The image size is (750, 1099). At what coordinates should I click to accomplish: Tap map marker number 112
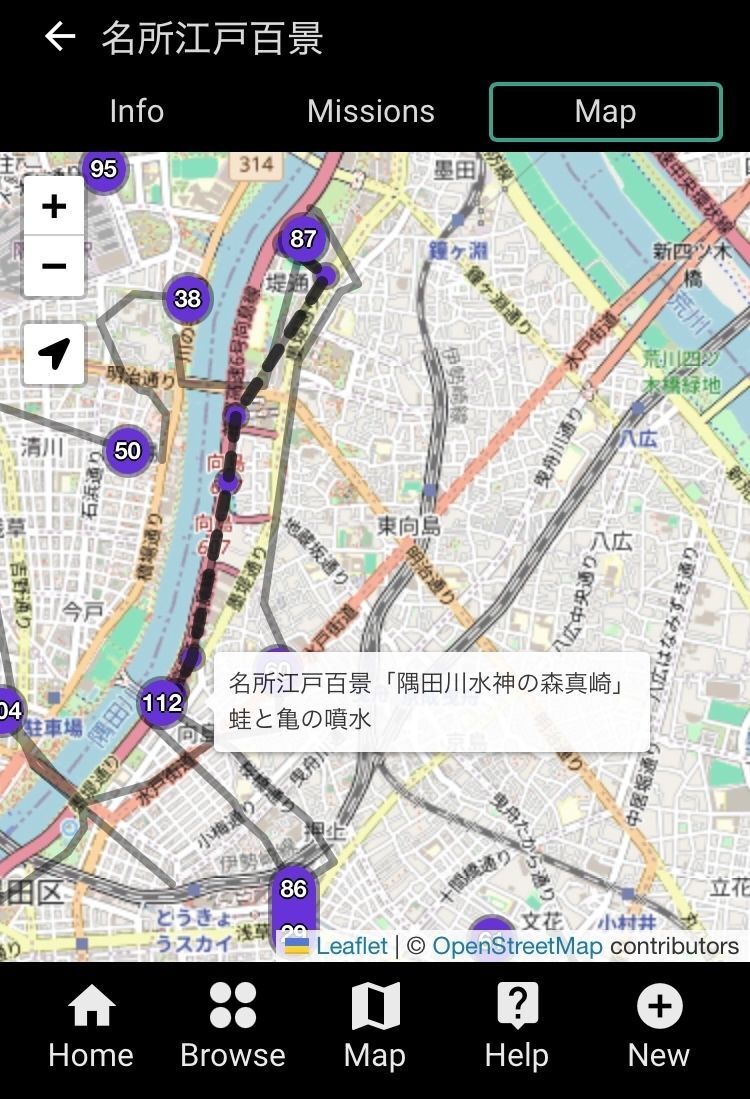coord(162,702)
